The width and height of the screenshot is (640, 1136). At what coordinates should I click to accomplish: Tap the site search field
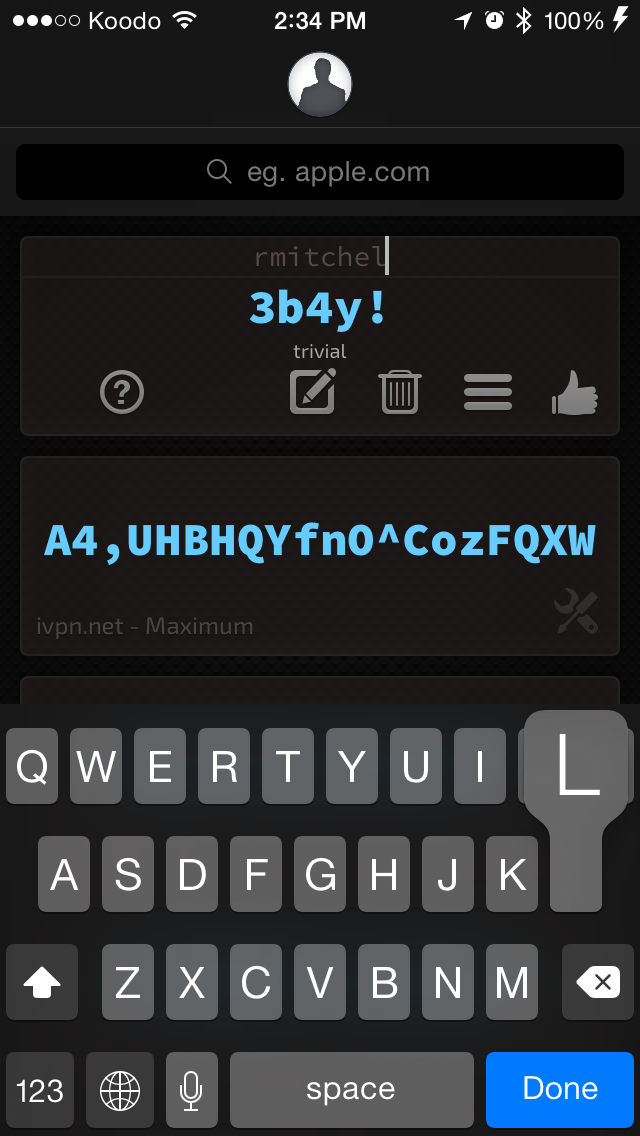320,172
